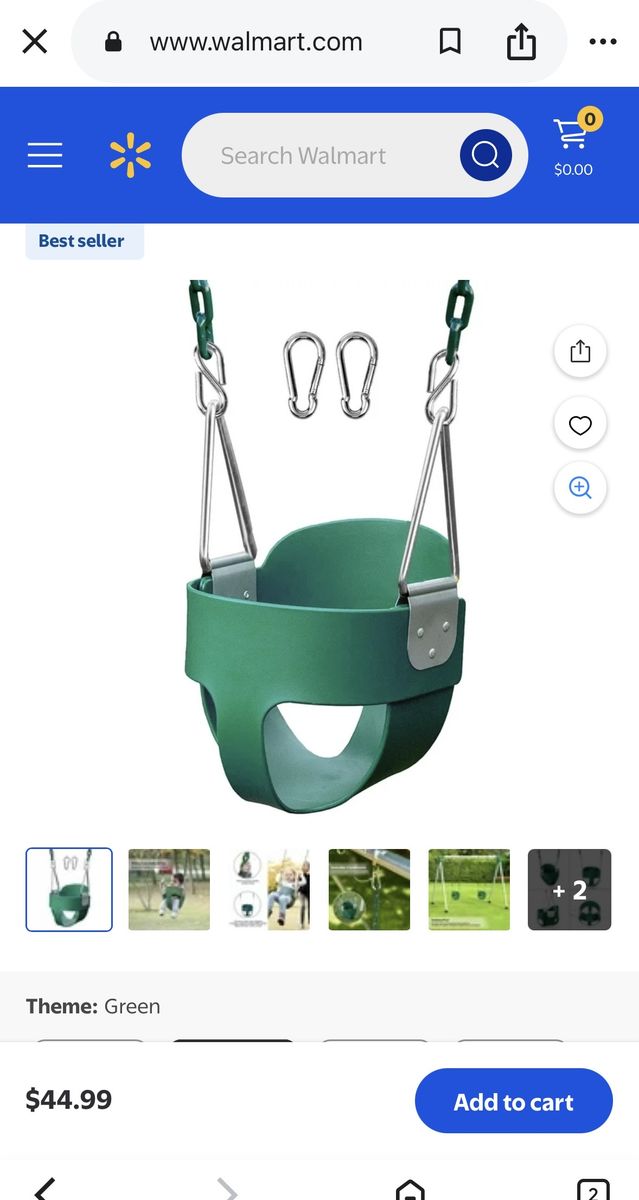Bookmark this Walmart page
639x1200 pixels.
[450, 42]
